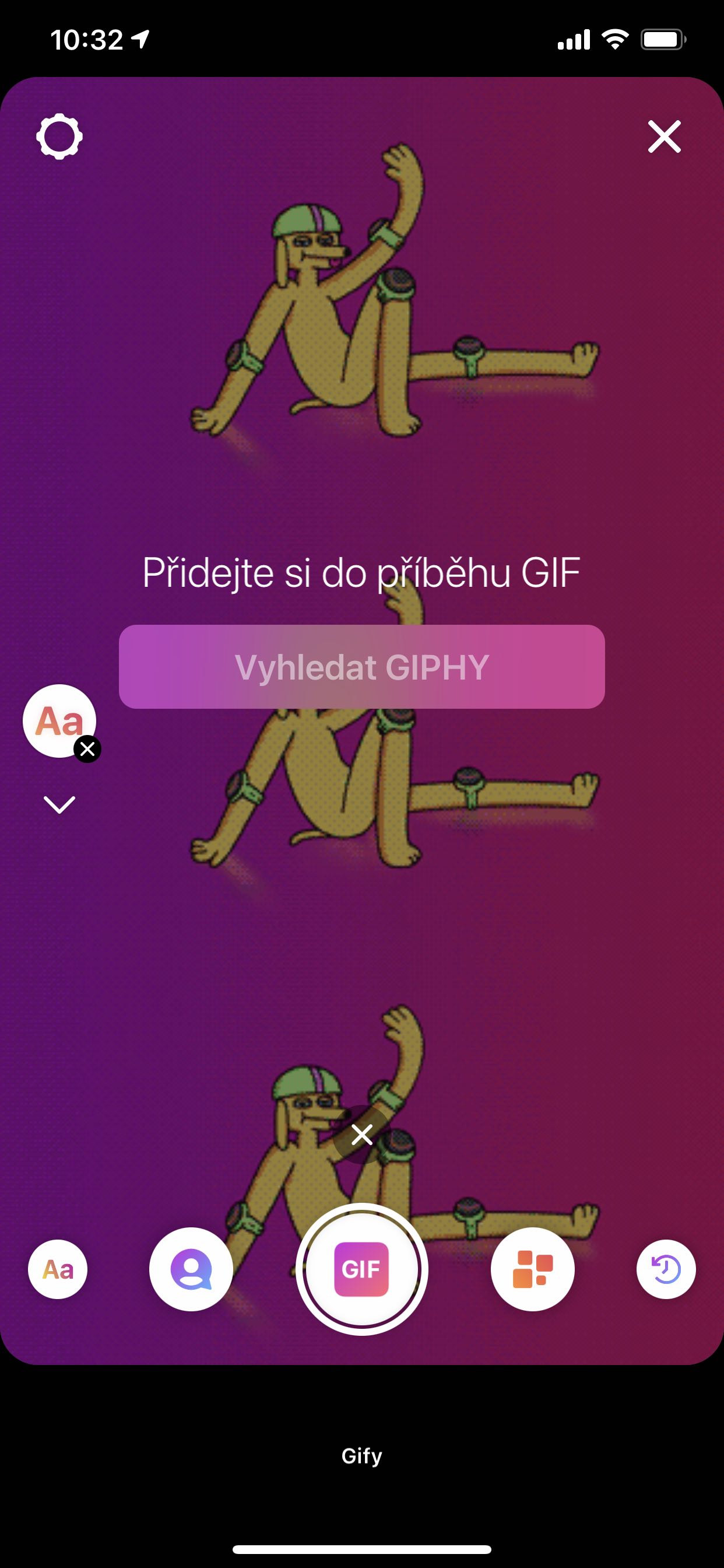The image size is (724, 1568).
Task: Tap the central GIF shutter button
Action: point(361,1269)
